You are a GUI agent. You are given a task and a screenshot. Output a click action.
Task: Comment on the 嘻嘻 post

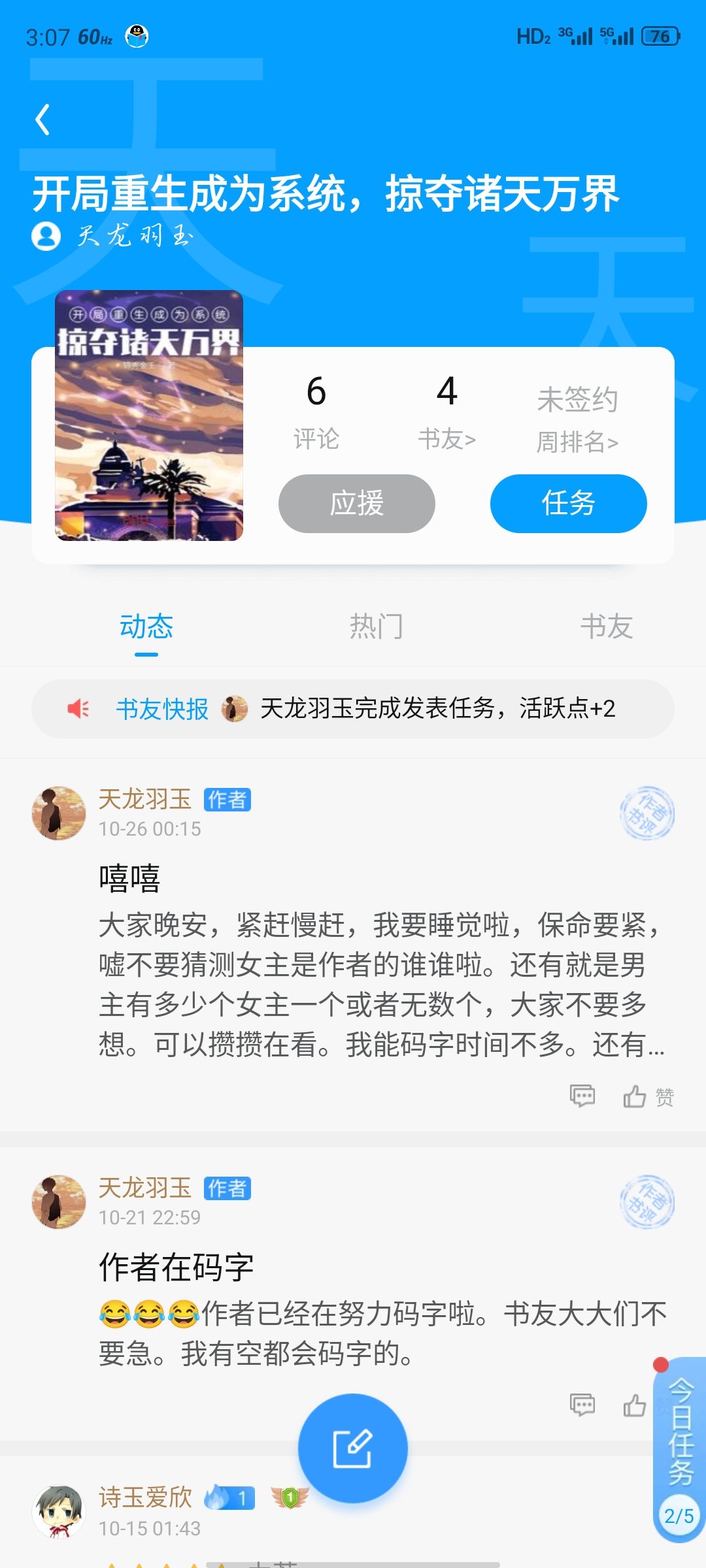(582, 1096)
